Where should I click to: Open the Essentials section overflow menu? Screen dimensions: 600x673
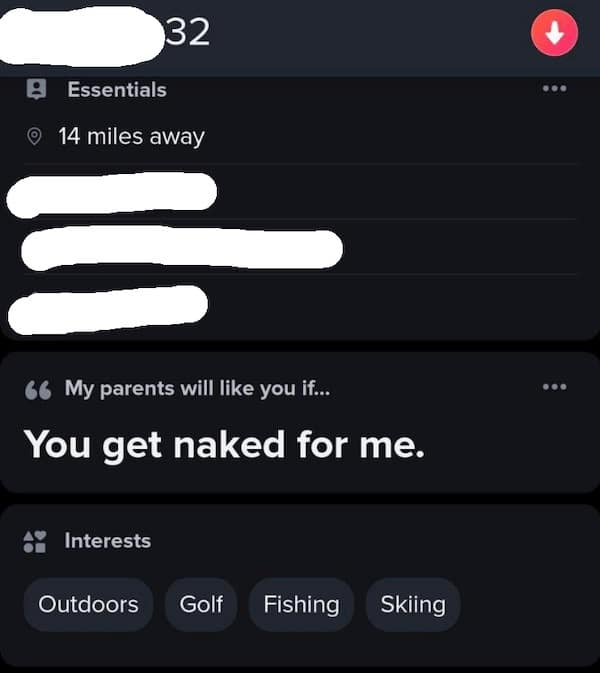point(554,89)
